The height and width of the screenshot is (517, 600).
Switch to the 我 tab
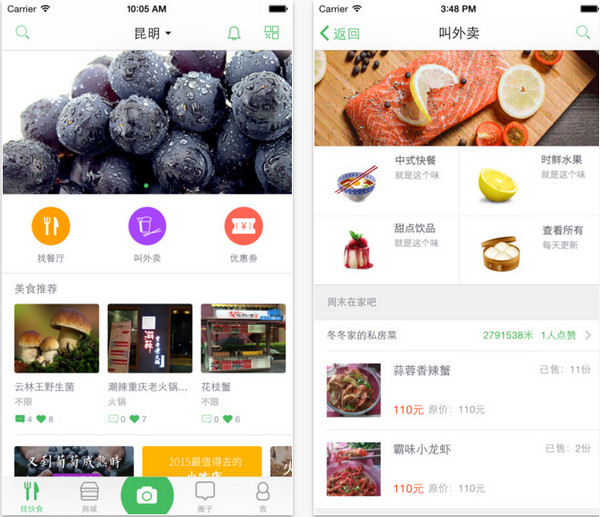pos(263,495)
